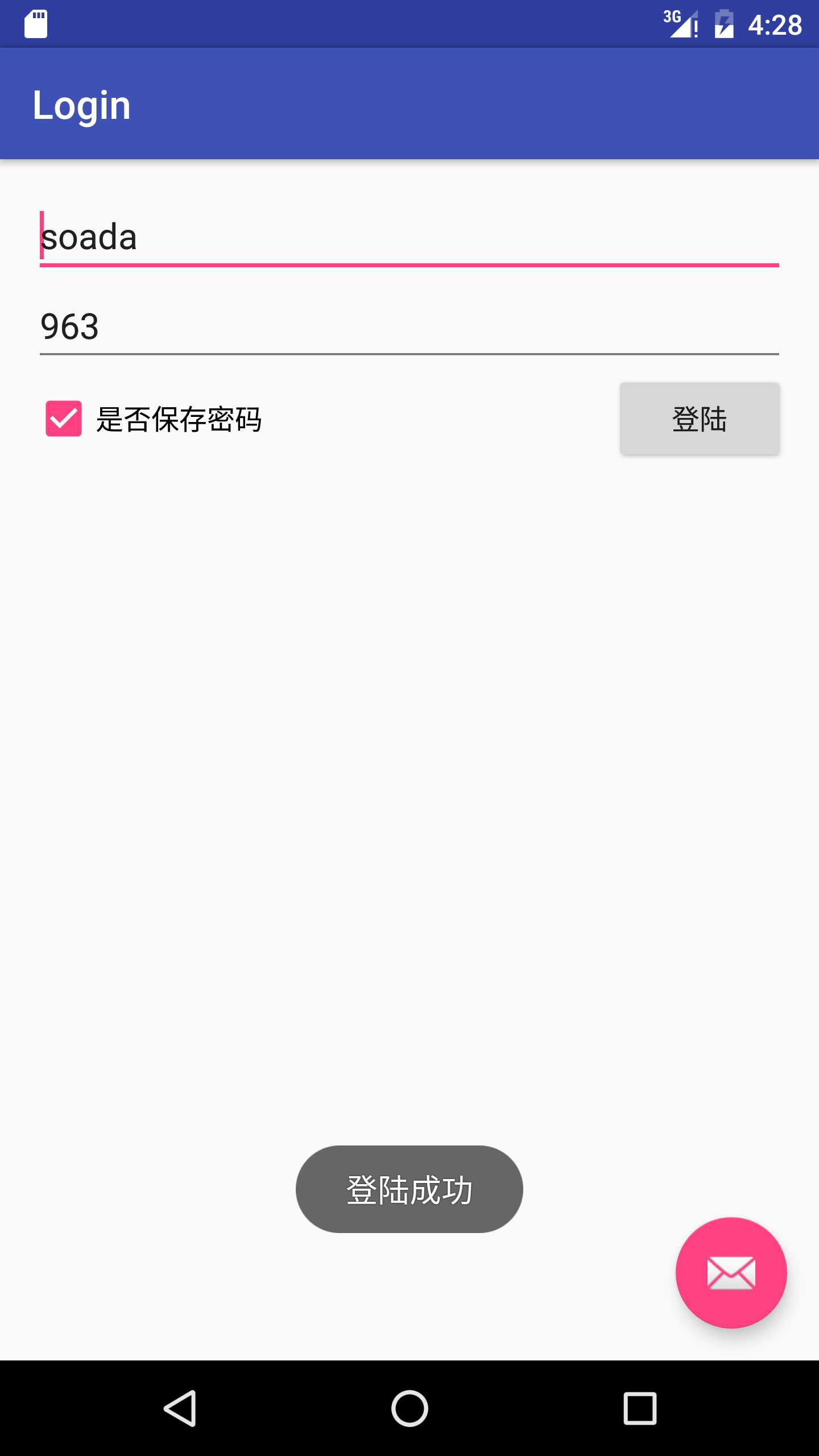Image resolution: width=819 pixels, height=1456 pixels.
Task: Select the password field showing 963
Action: [x=408, y=327]
